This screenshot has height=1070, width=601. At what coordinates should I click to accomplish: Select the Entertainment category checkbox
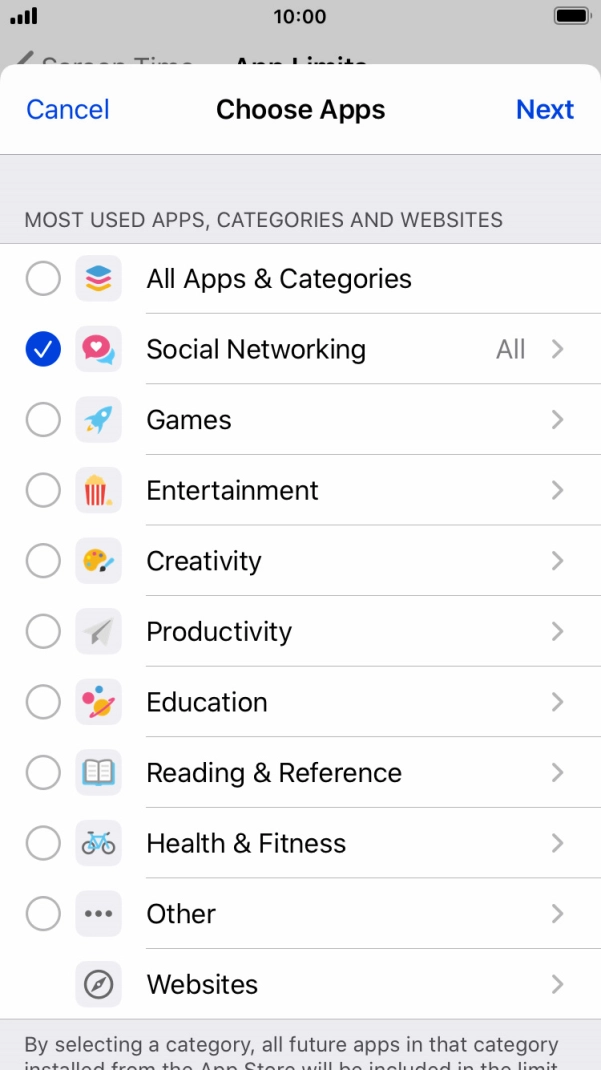point(43,491)
